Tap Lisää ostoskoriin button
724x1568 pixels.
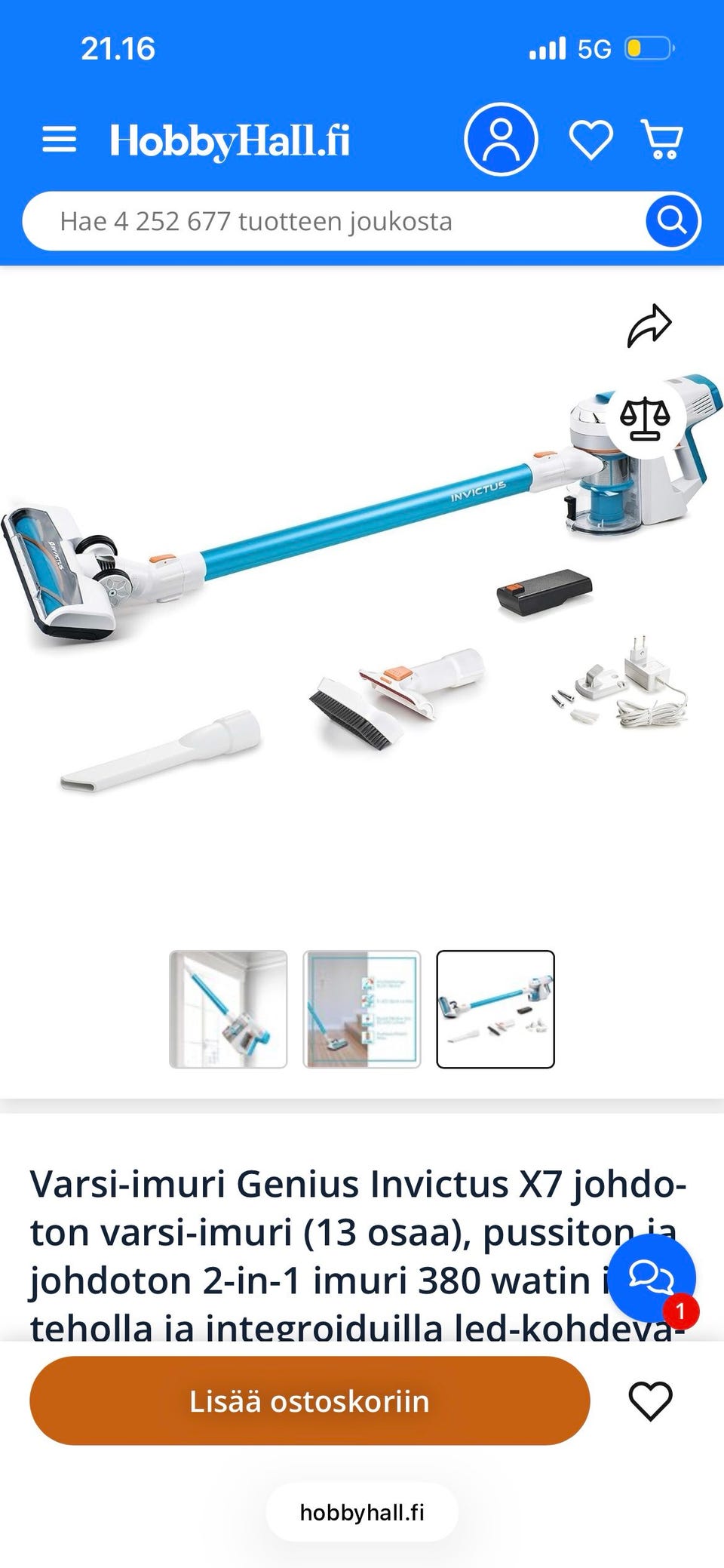pos(310,1400)
